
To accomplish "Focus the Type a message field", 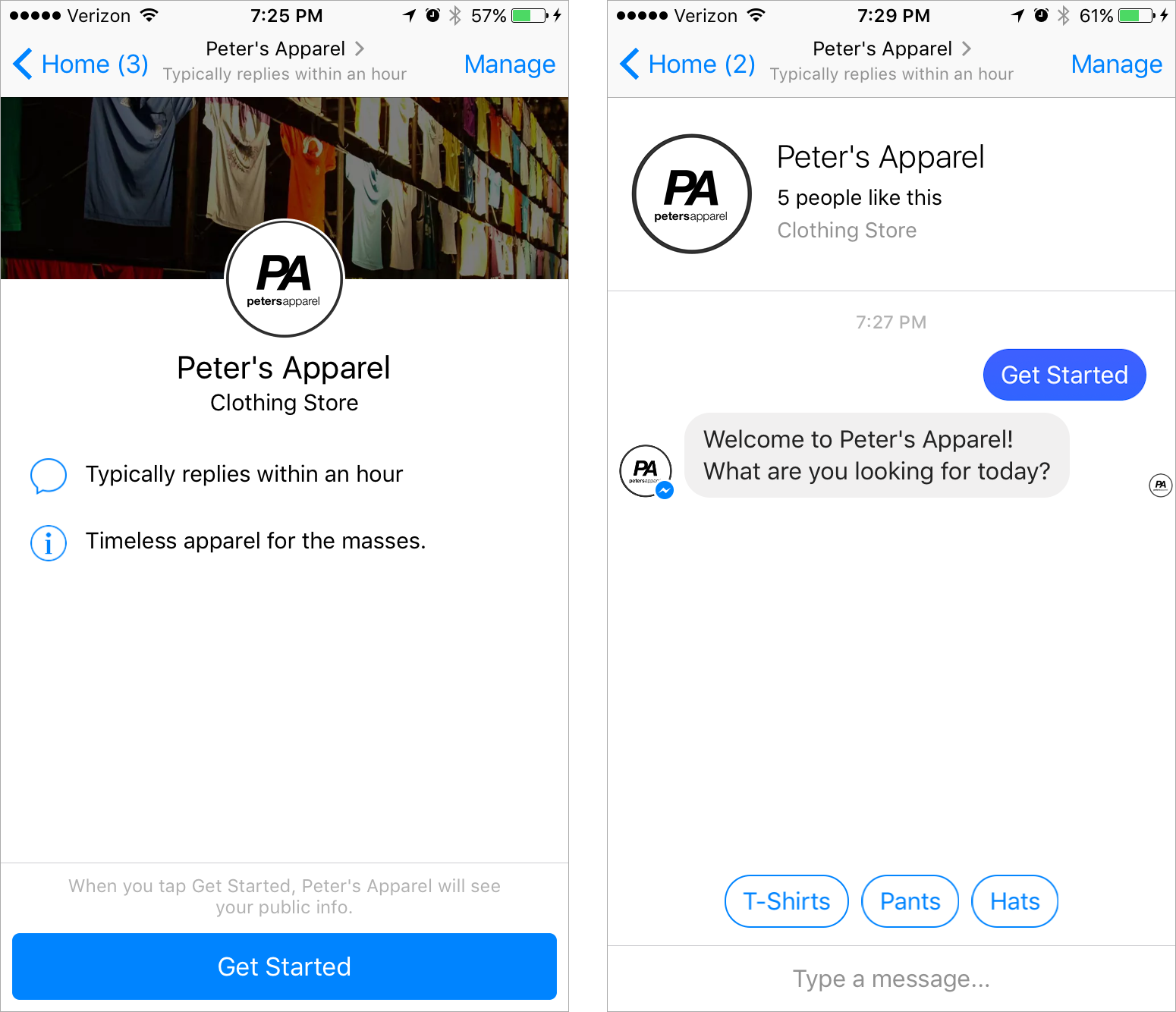I will coord(891,979).
